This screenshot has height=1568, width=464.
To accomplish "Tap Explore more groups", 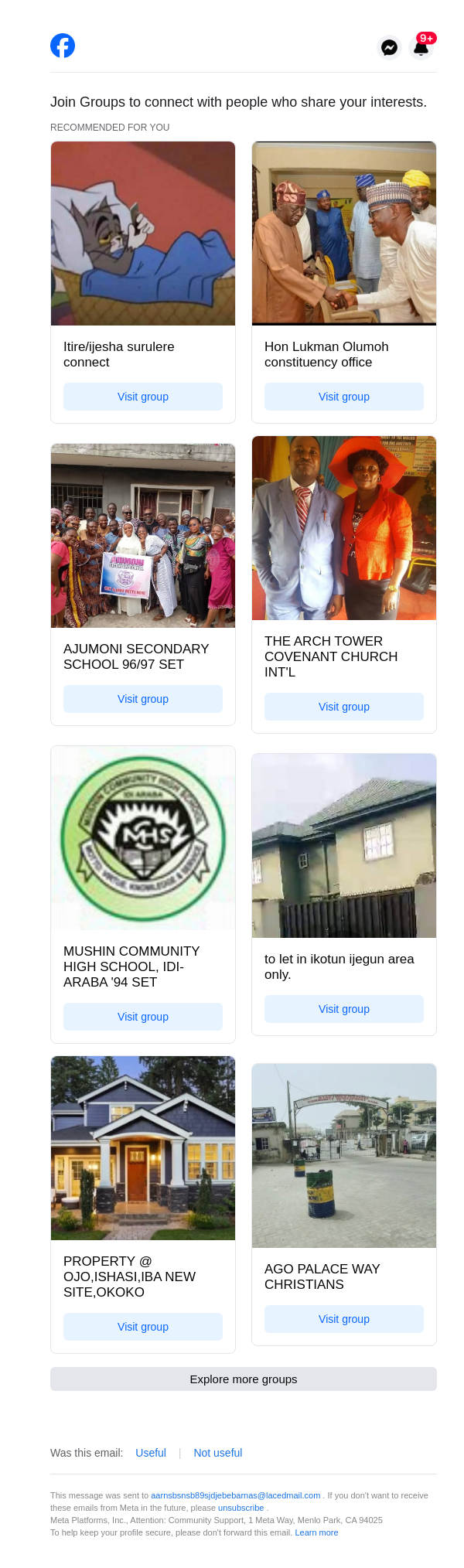I will point(244,1379).
